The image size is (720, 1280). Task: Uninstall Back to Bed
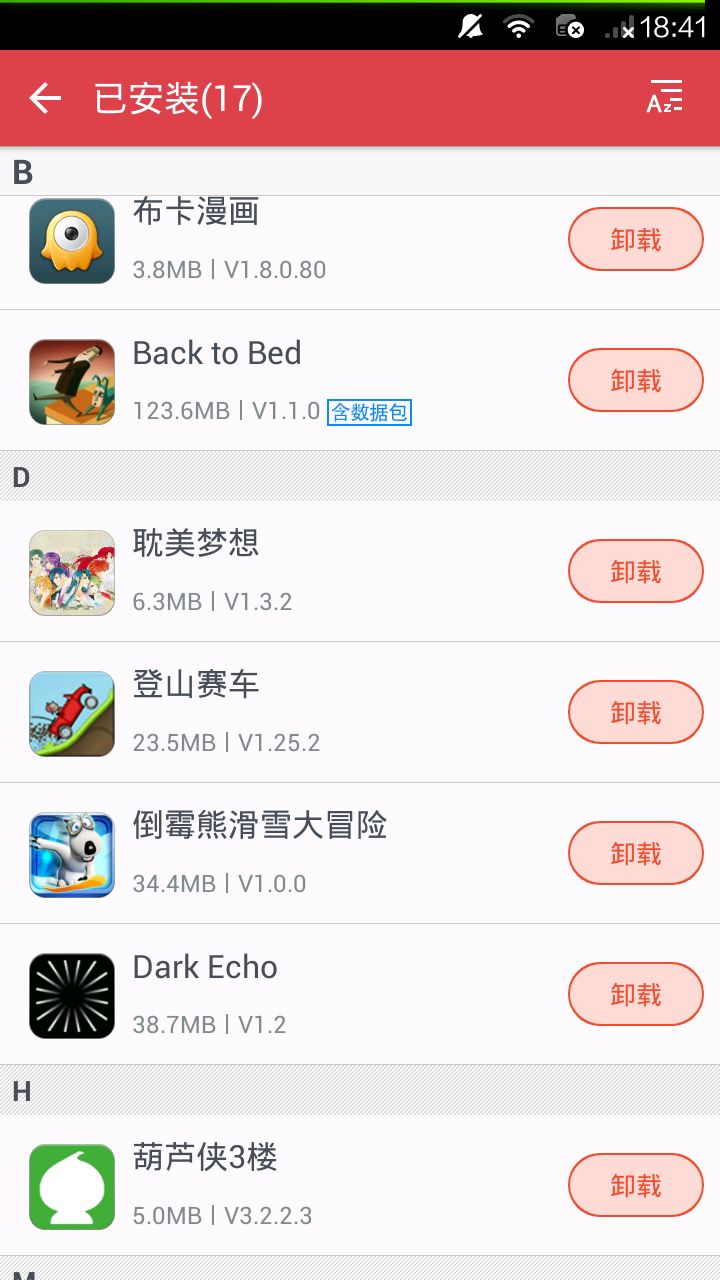coord(635,381)
